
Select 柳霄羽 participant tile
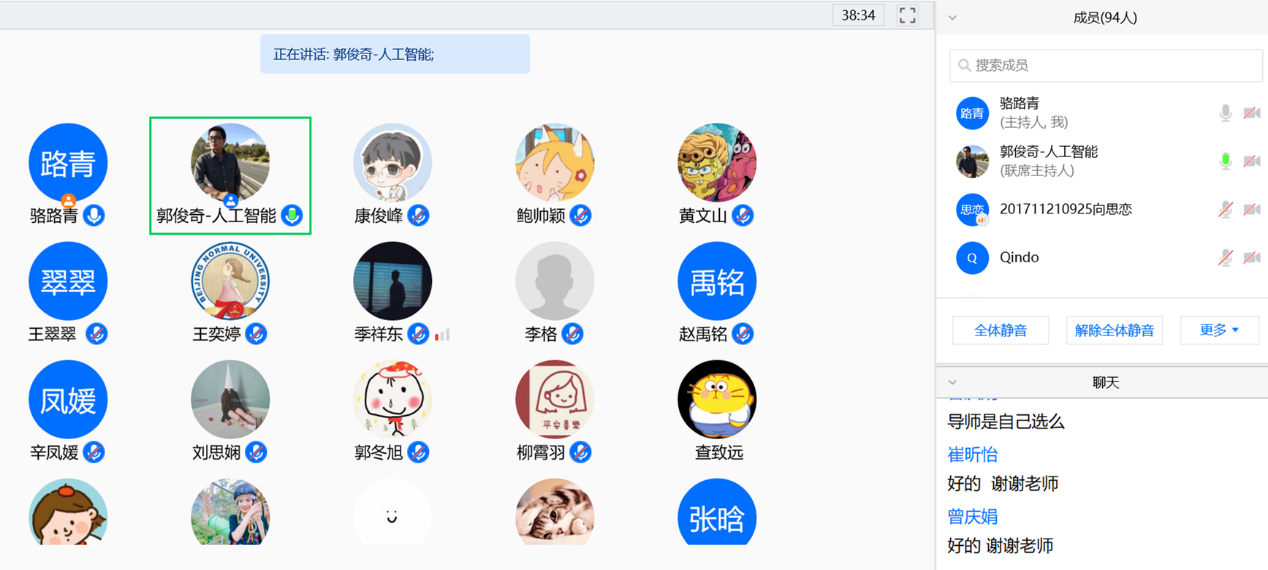(554, 400)
